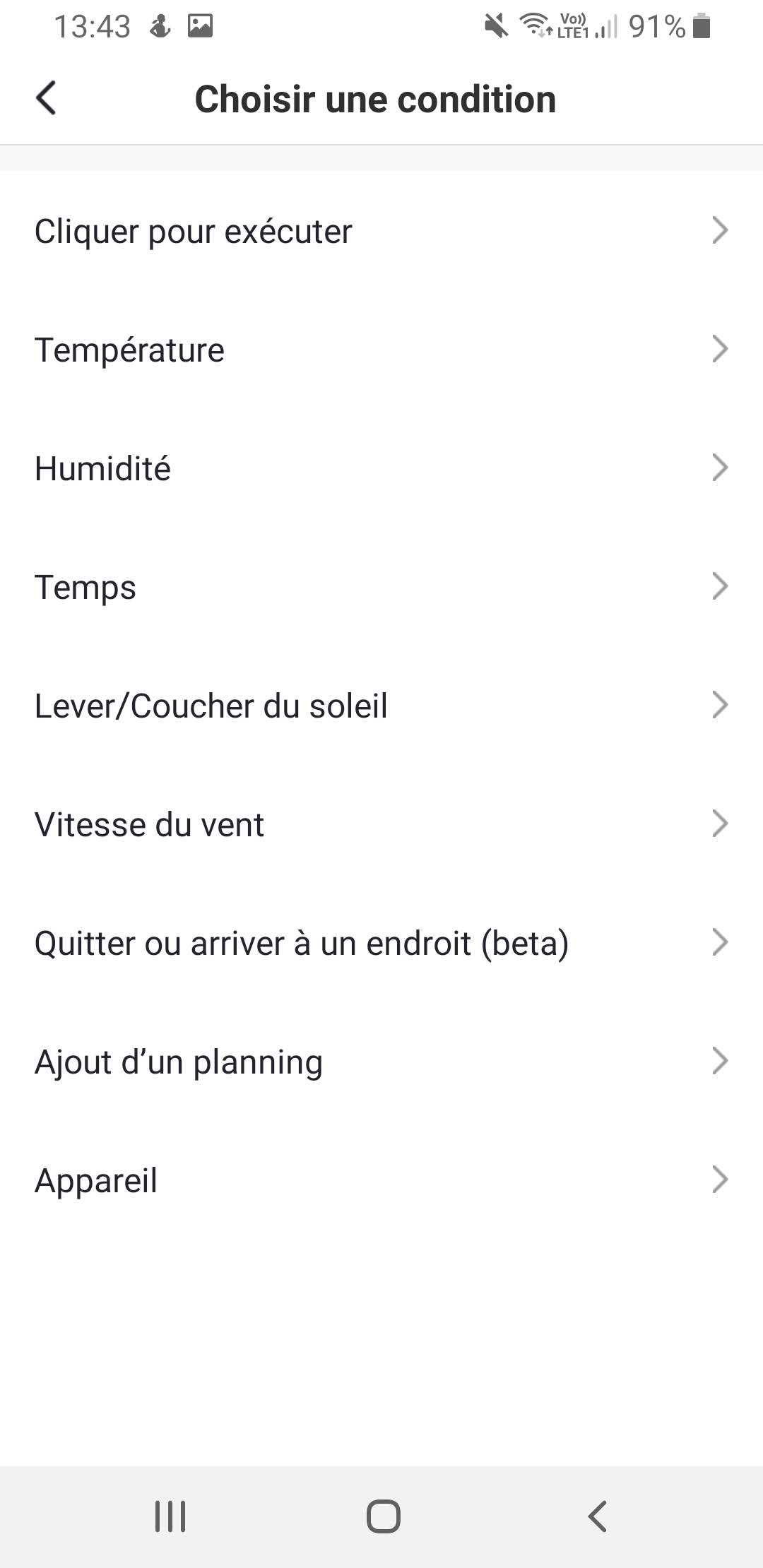Open Cliquer pour exécuter condition

pos(381,231)
